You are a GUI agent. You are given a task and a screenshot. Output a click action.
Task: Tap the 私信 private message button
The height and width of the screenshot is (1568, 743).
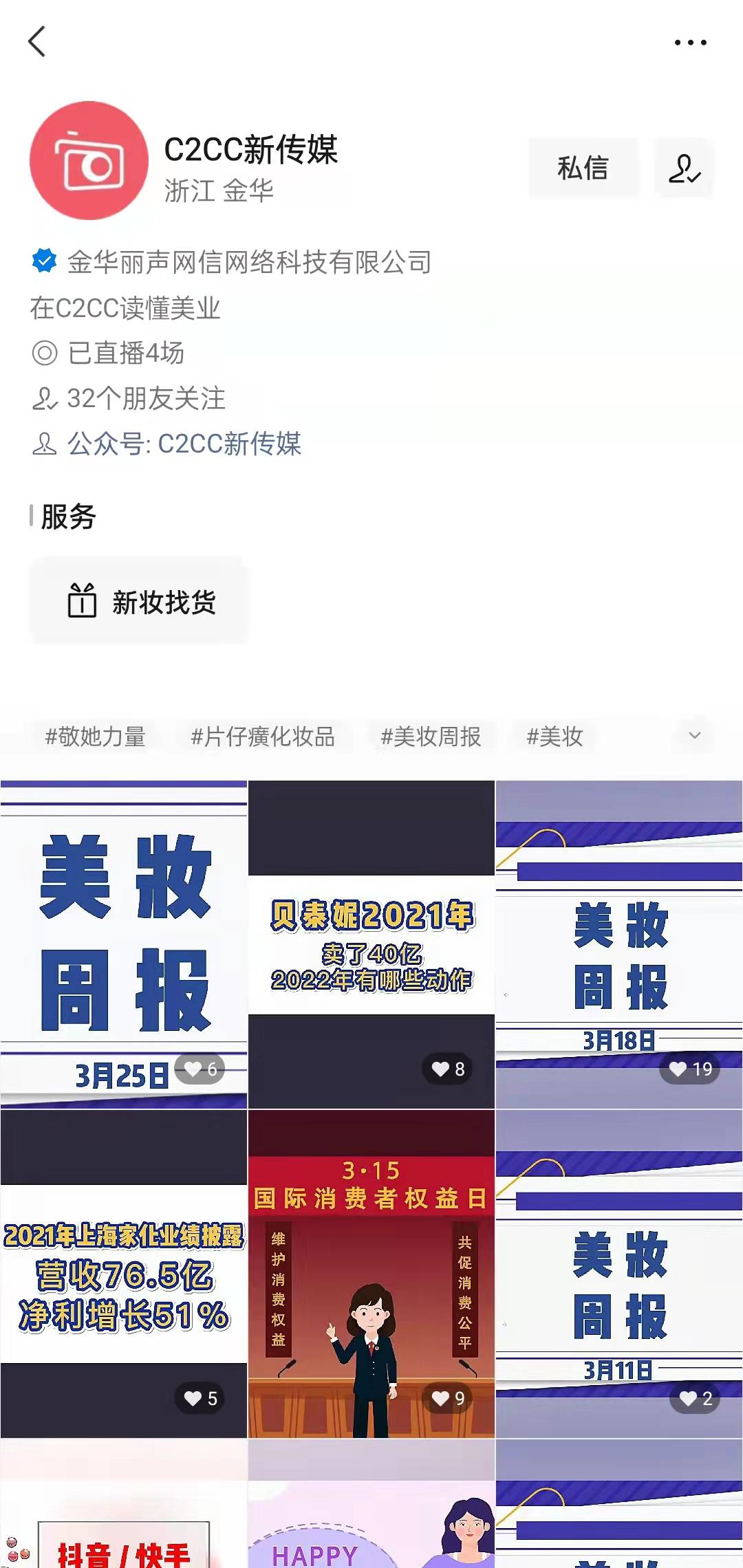583,168
